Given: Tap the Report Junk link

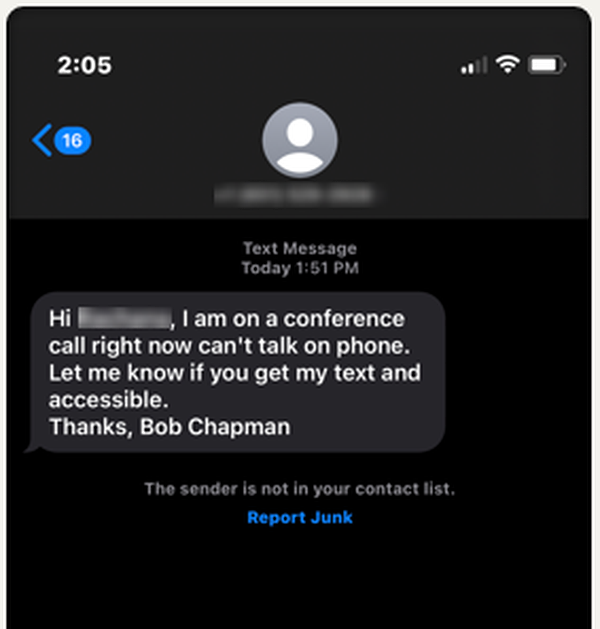Looking at the screenshot, I should point(299,517).
